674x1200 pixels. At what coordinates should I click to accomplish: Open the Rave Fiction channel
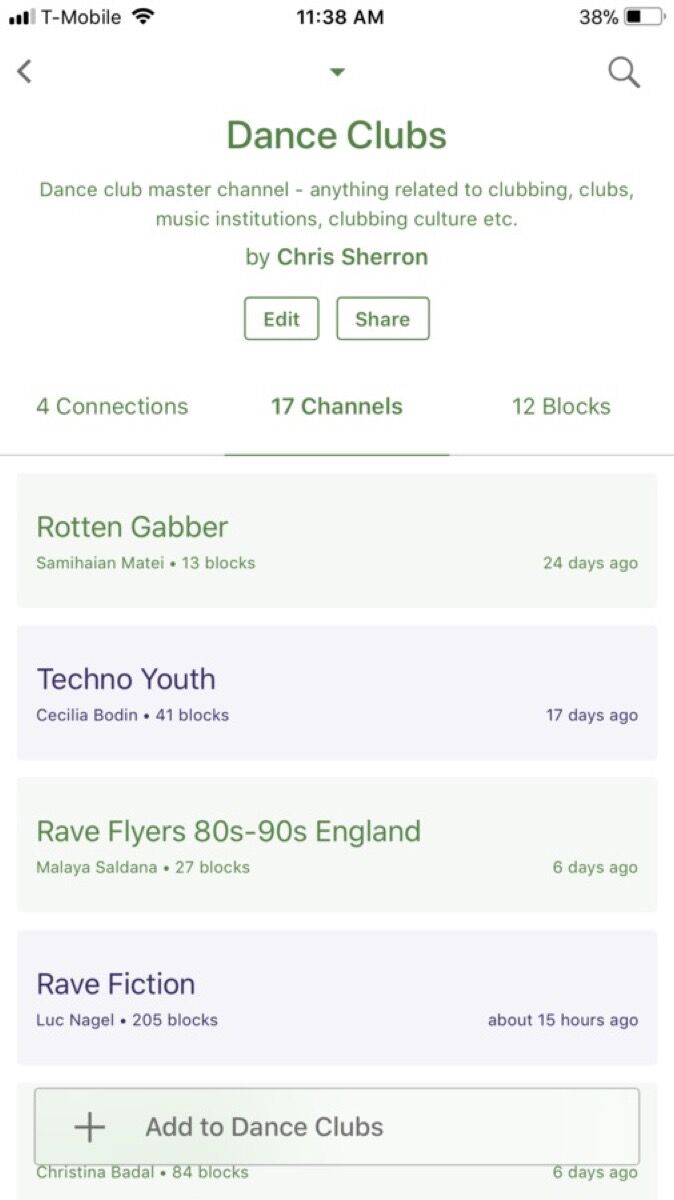point(337,997)
